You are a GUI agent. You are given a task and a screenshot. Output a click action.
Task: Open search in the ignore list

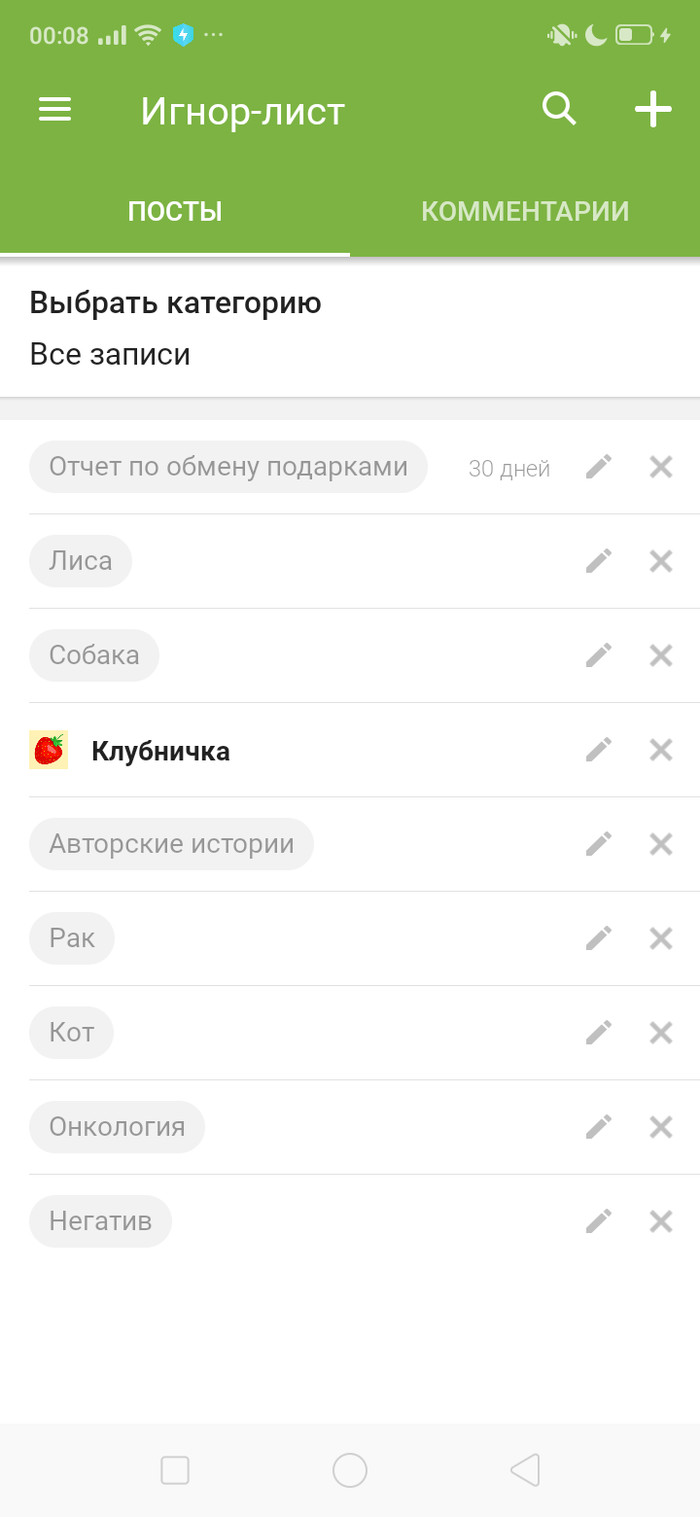click(559, 108)
